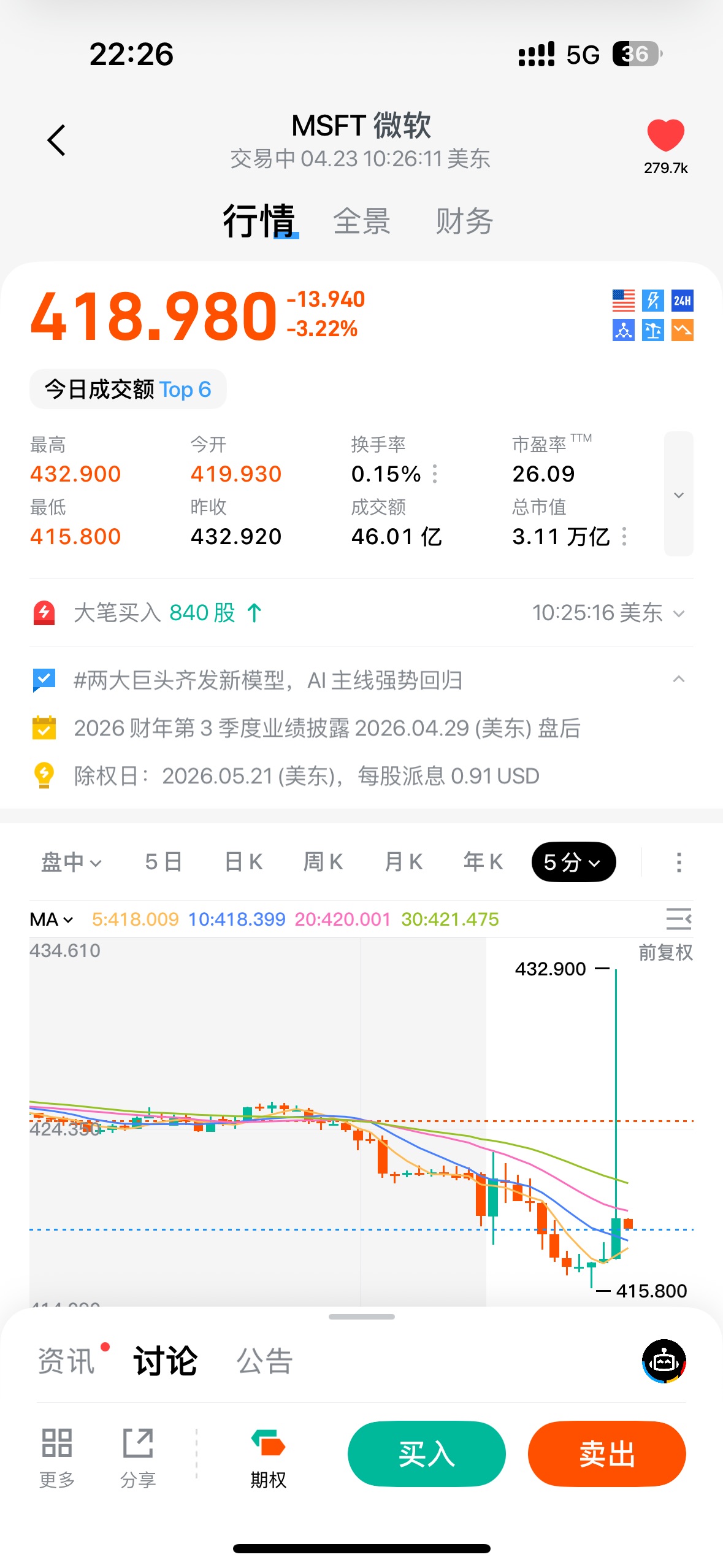Tap the green 买入 button

427,1454
